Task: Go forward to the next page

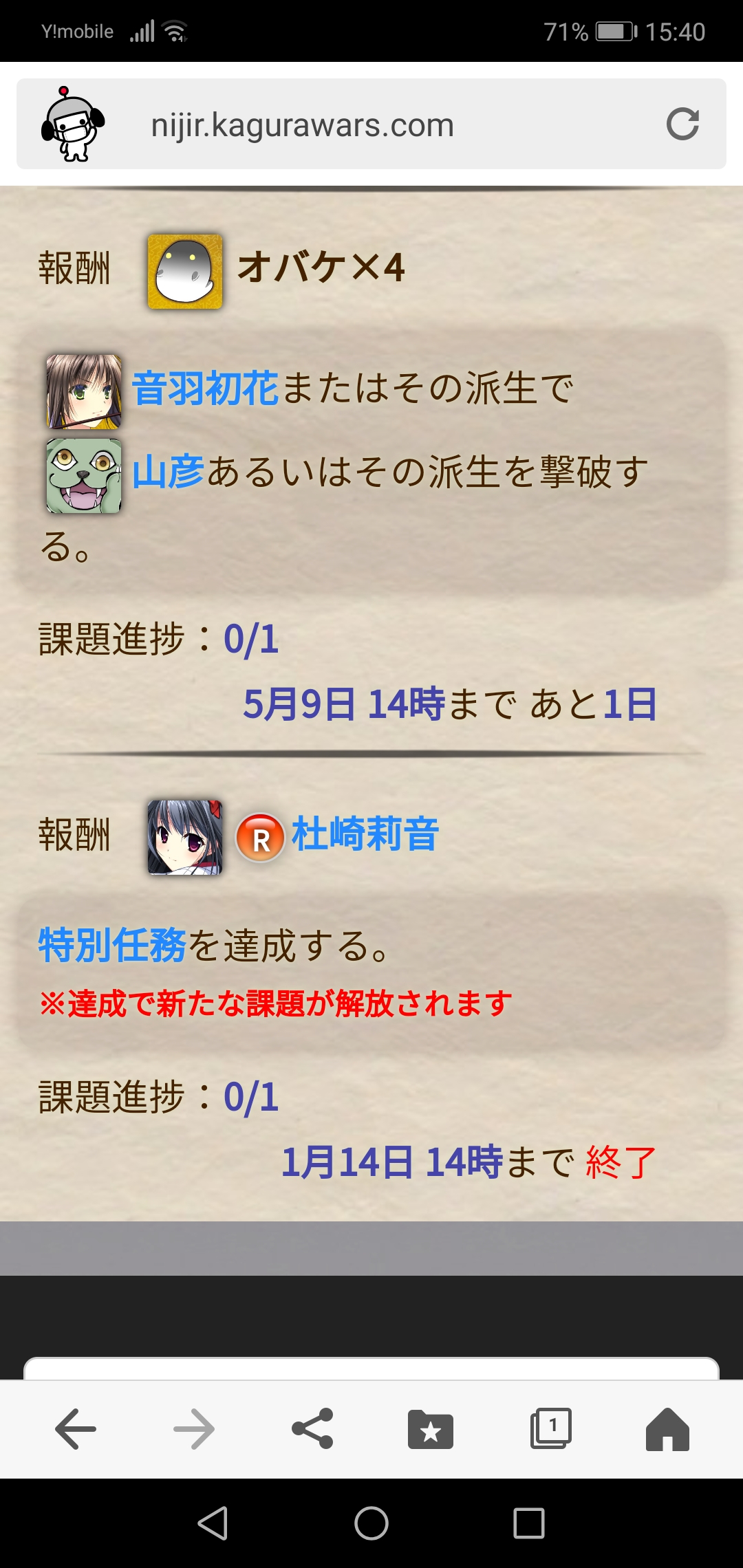Action: (x=194, y=1429)
